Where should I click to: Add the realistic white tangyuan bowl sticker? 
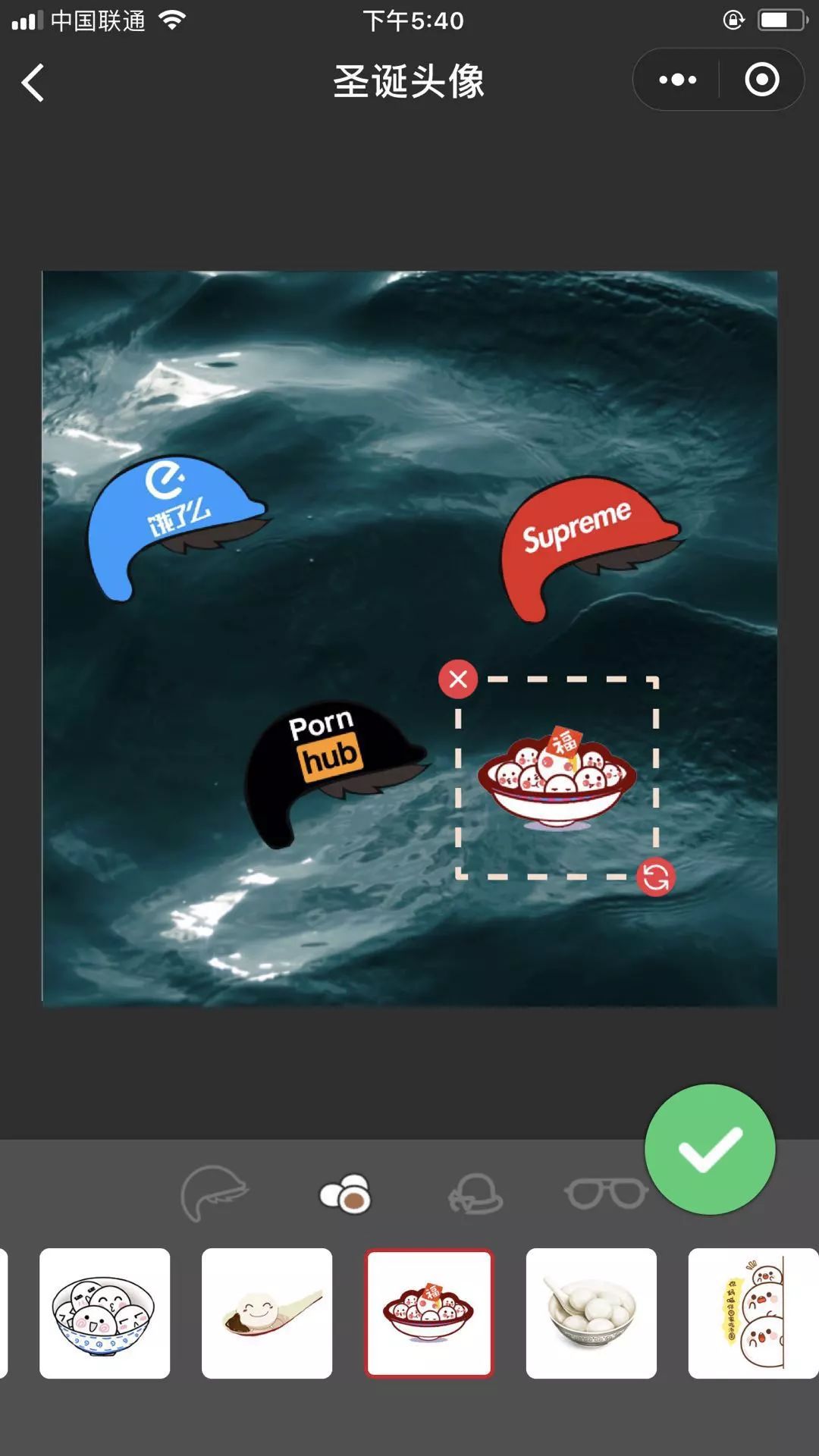pyautogui.click(x=591, y=1313)
